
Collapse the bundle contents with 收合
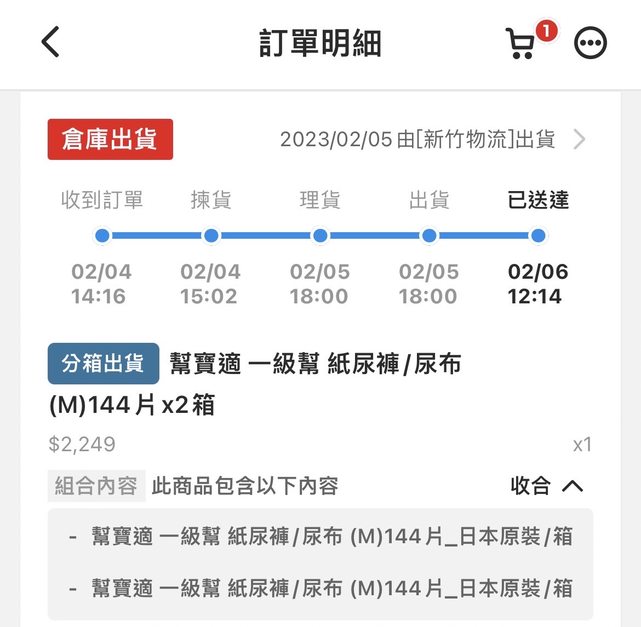click(x=546, y=486)
